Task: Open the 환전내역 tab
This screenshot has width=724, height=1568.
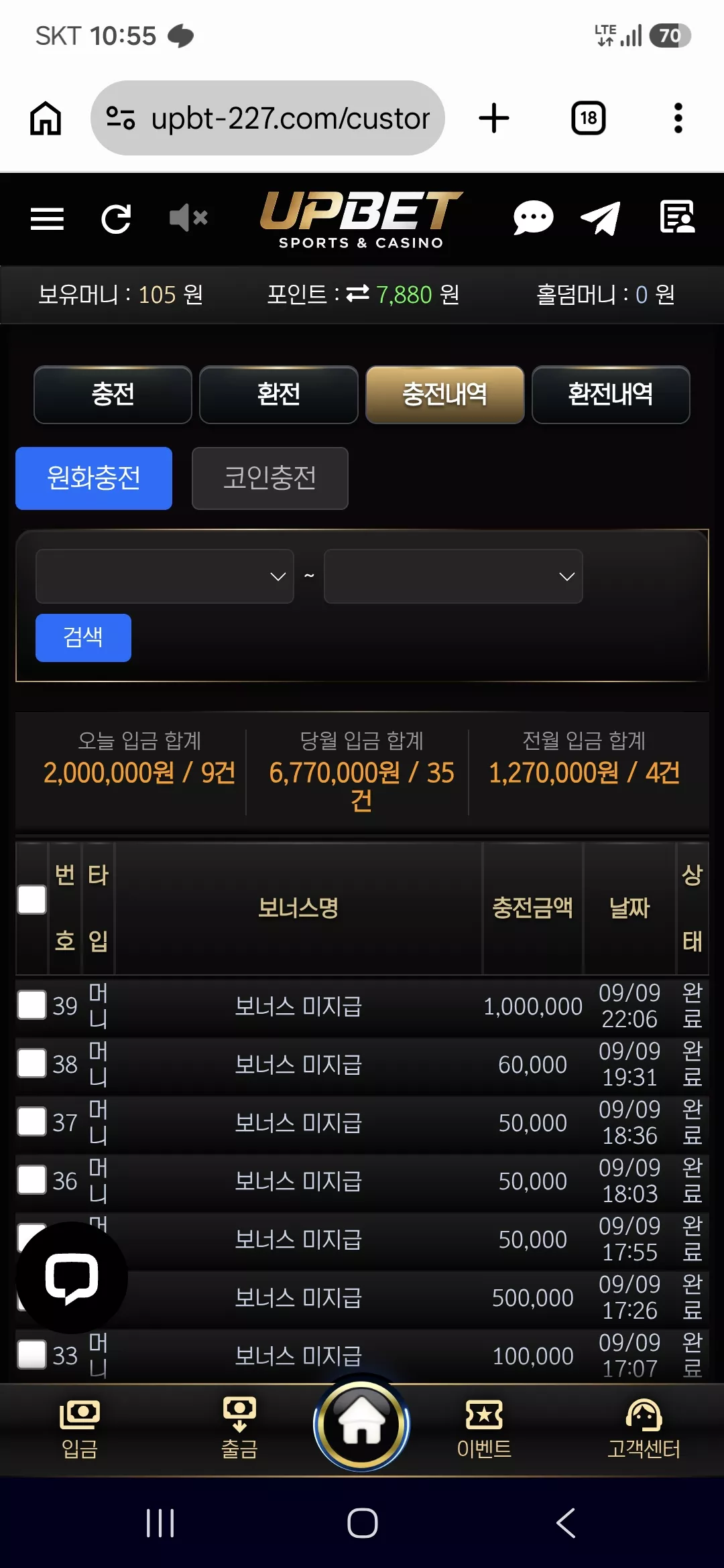Action: coord(611,395)
